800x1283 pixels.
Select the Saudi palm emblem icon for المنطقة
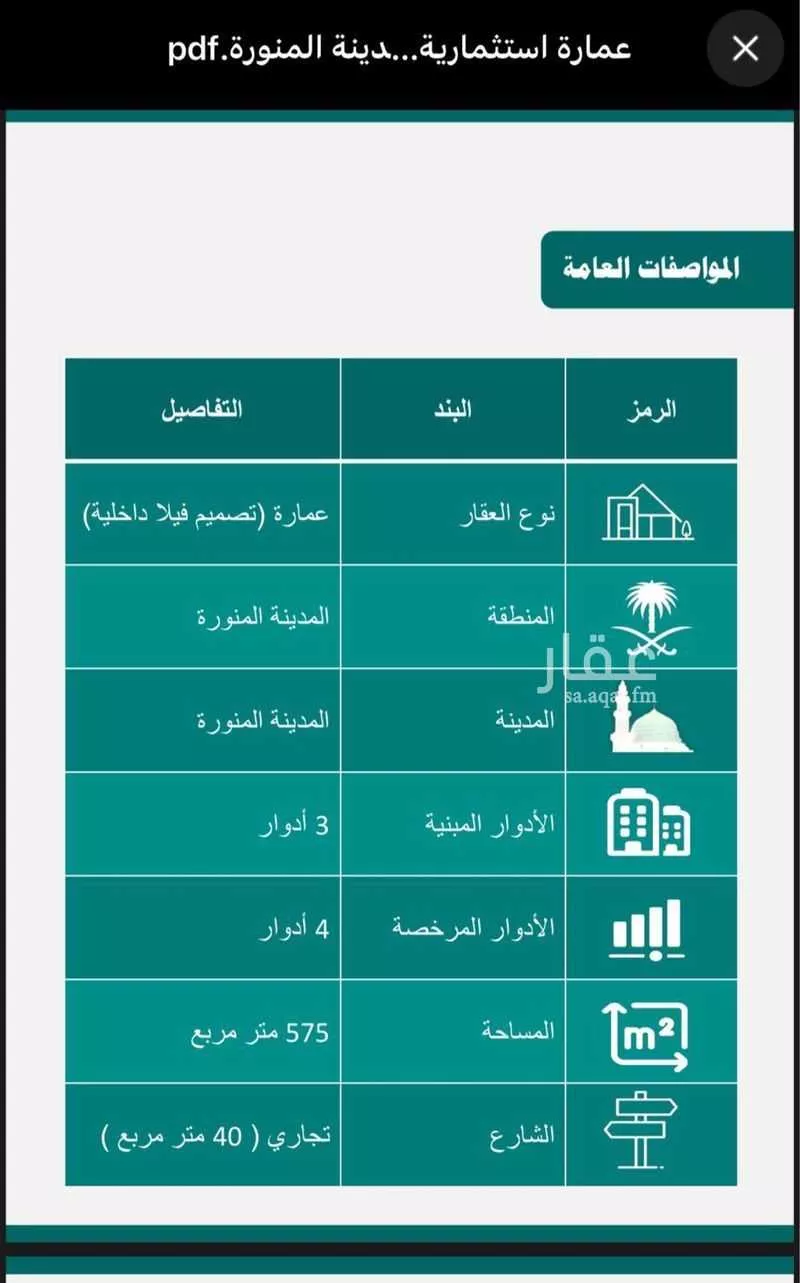(651, 616)
